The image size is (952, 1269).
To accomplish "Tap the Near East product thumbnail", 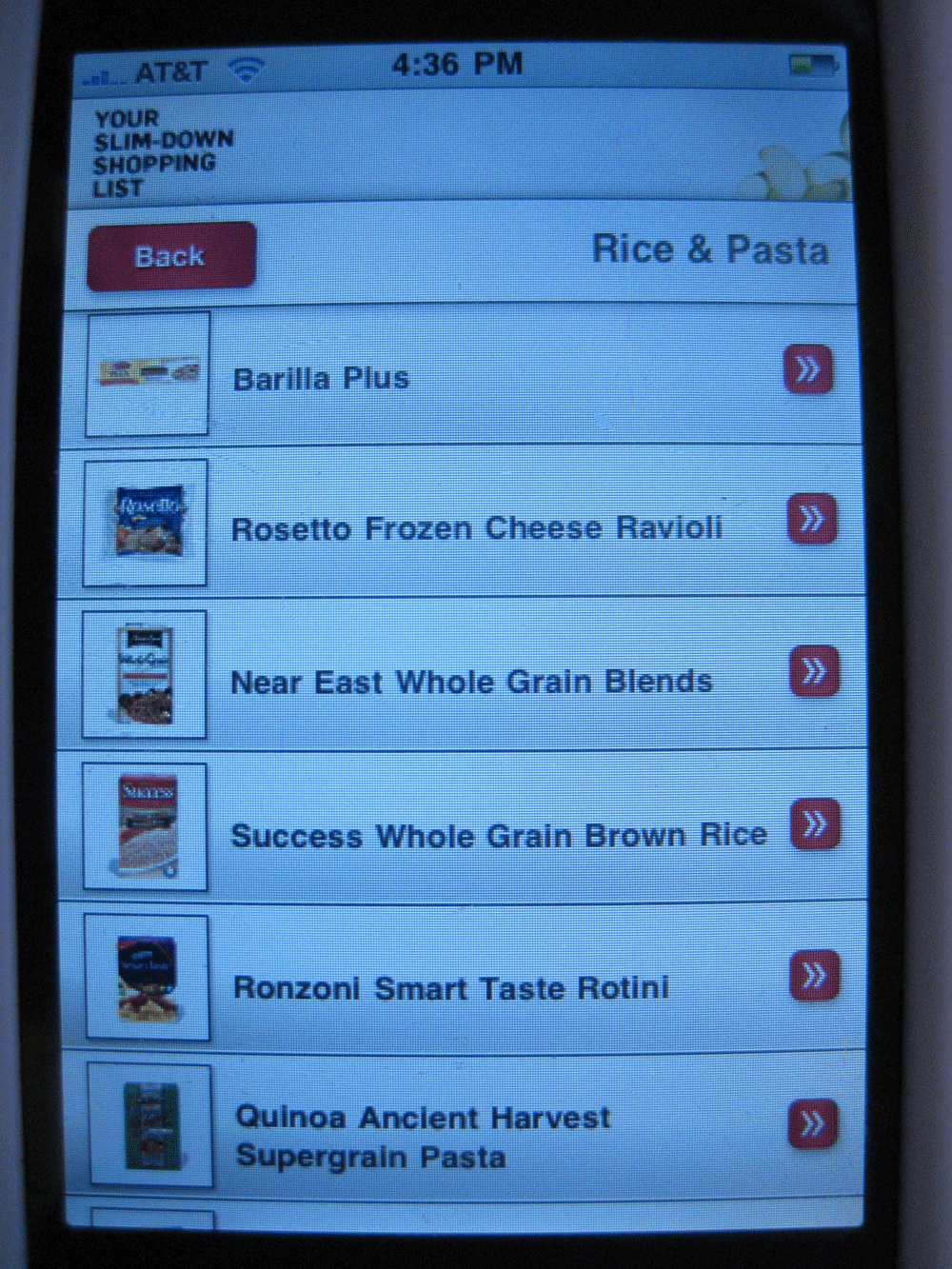I will [145, 675].
